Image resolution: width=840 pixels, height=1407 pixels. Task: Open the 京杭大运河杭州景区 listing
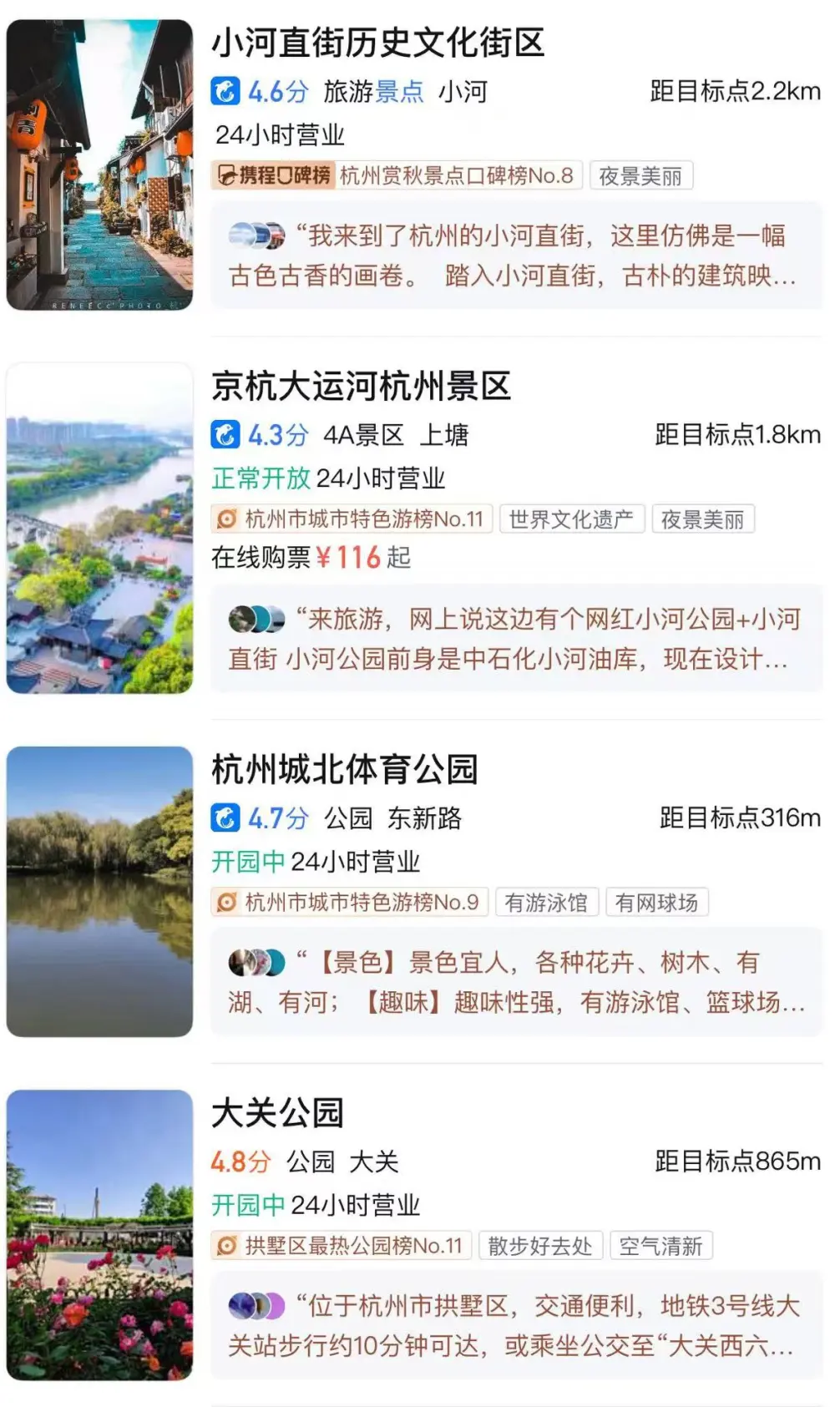(x=361, y=387)
